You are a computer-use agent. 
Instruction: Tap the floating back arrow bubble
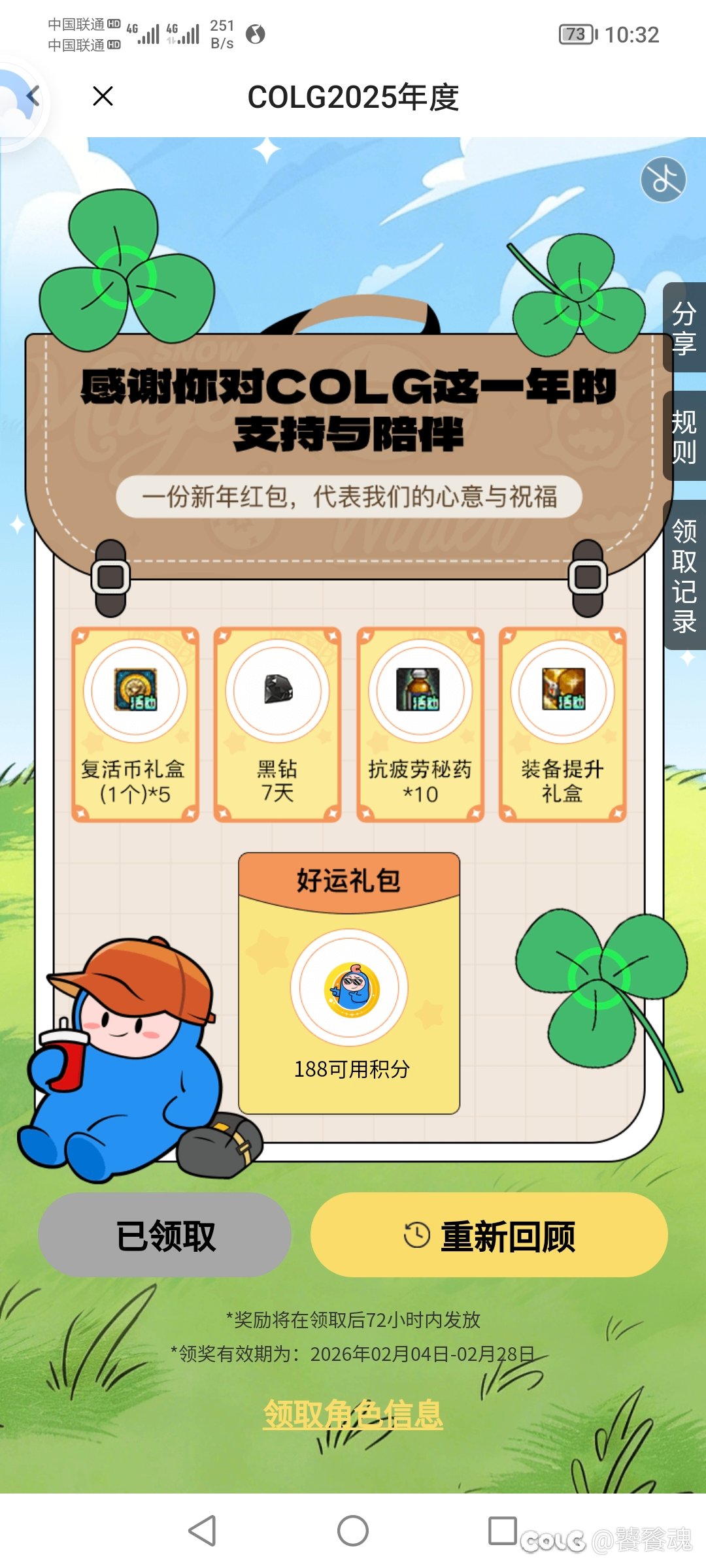(26, 98)
